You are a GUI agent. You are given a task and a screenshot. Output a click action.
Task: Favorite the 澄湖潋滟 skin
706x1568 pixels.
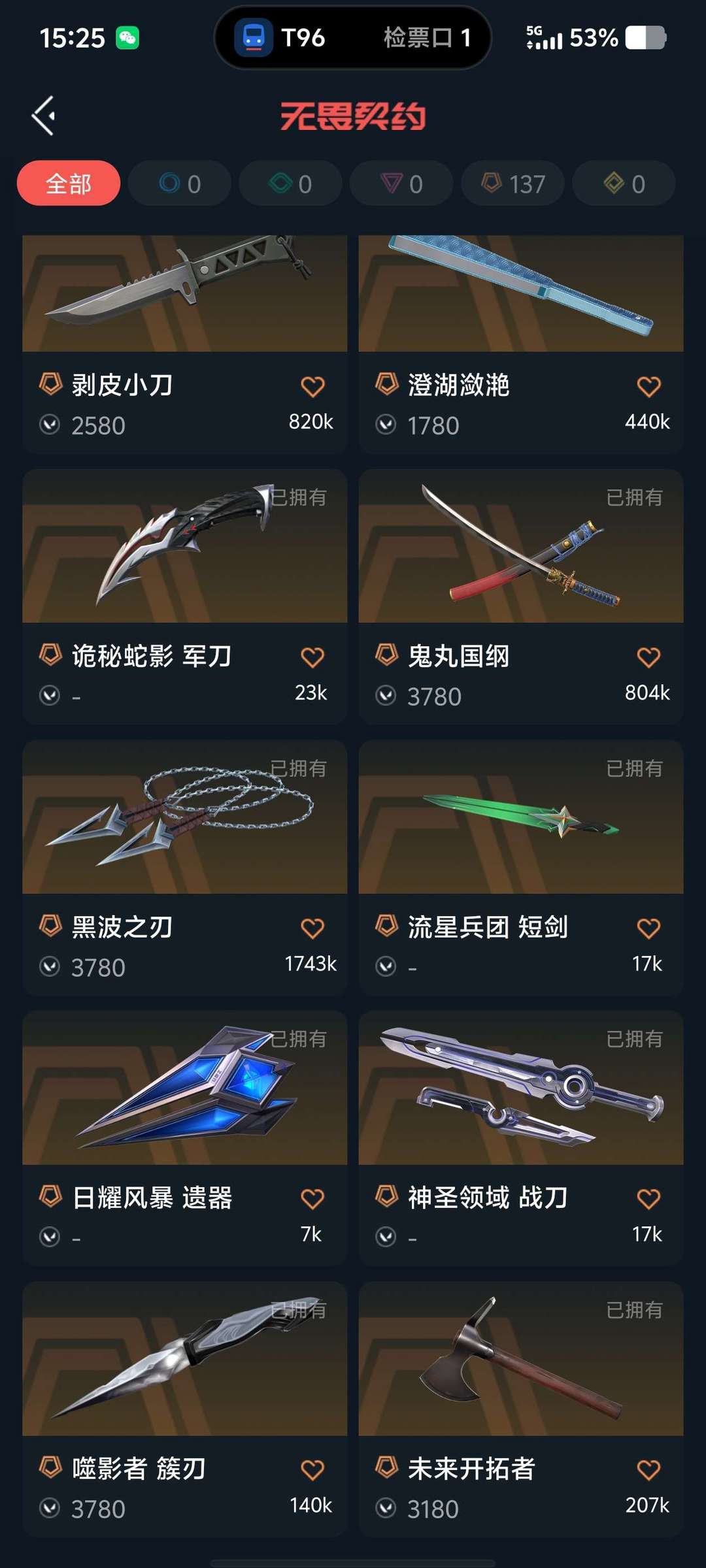[648, 386]
